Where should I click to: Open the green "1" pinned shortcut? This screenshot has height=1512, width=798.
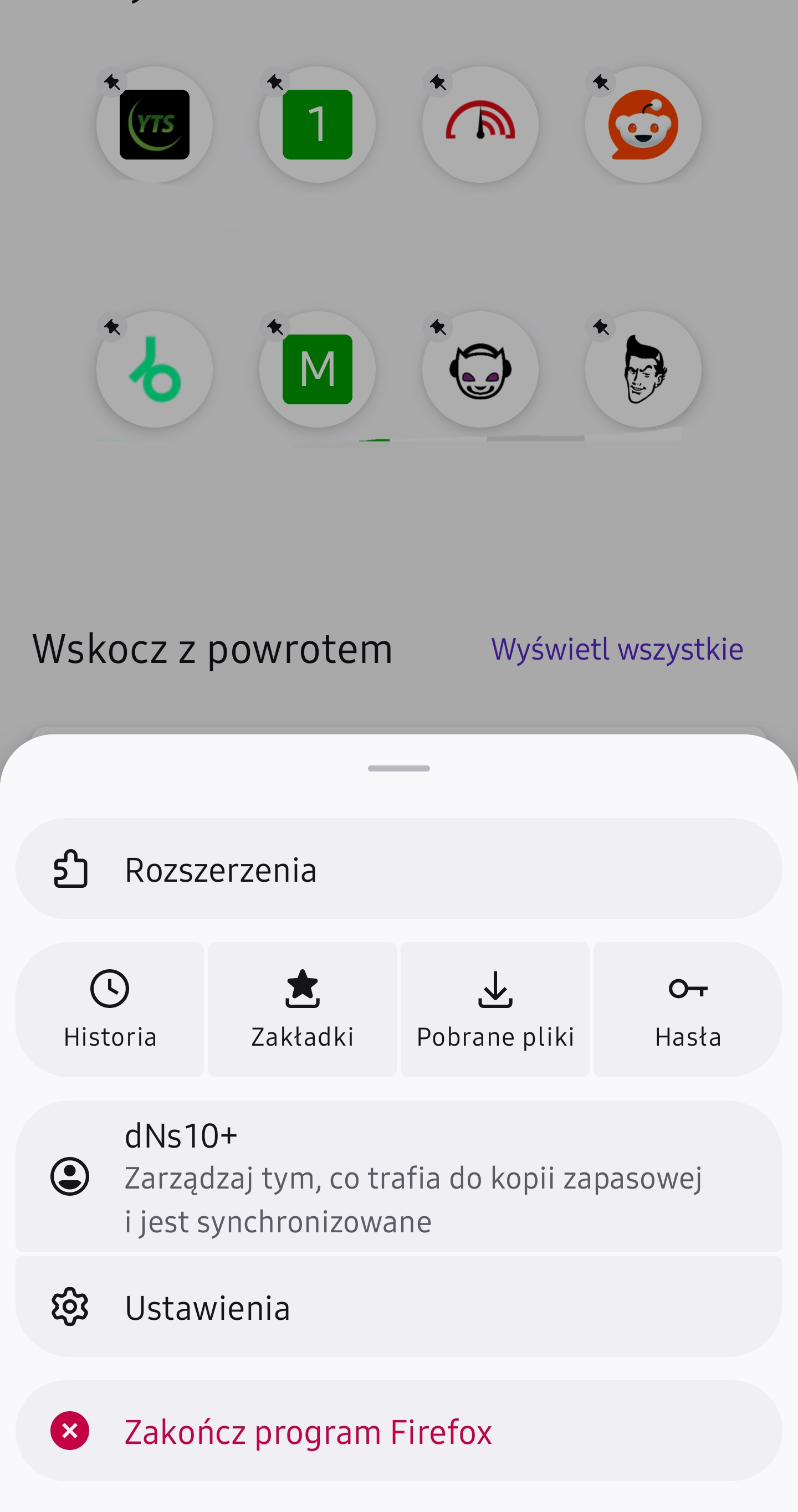(317, 125)
